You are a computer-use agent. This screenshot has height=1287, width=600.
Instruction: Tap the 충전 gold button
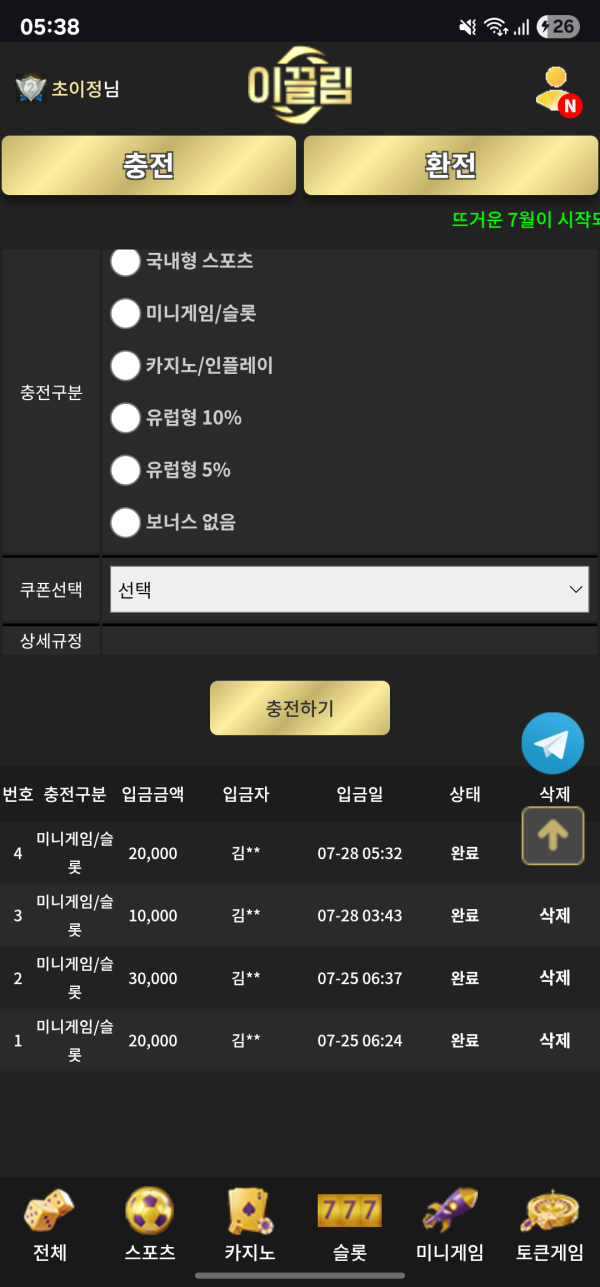(x=149, y=165)
